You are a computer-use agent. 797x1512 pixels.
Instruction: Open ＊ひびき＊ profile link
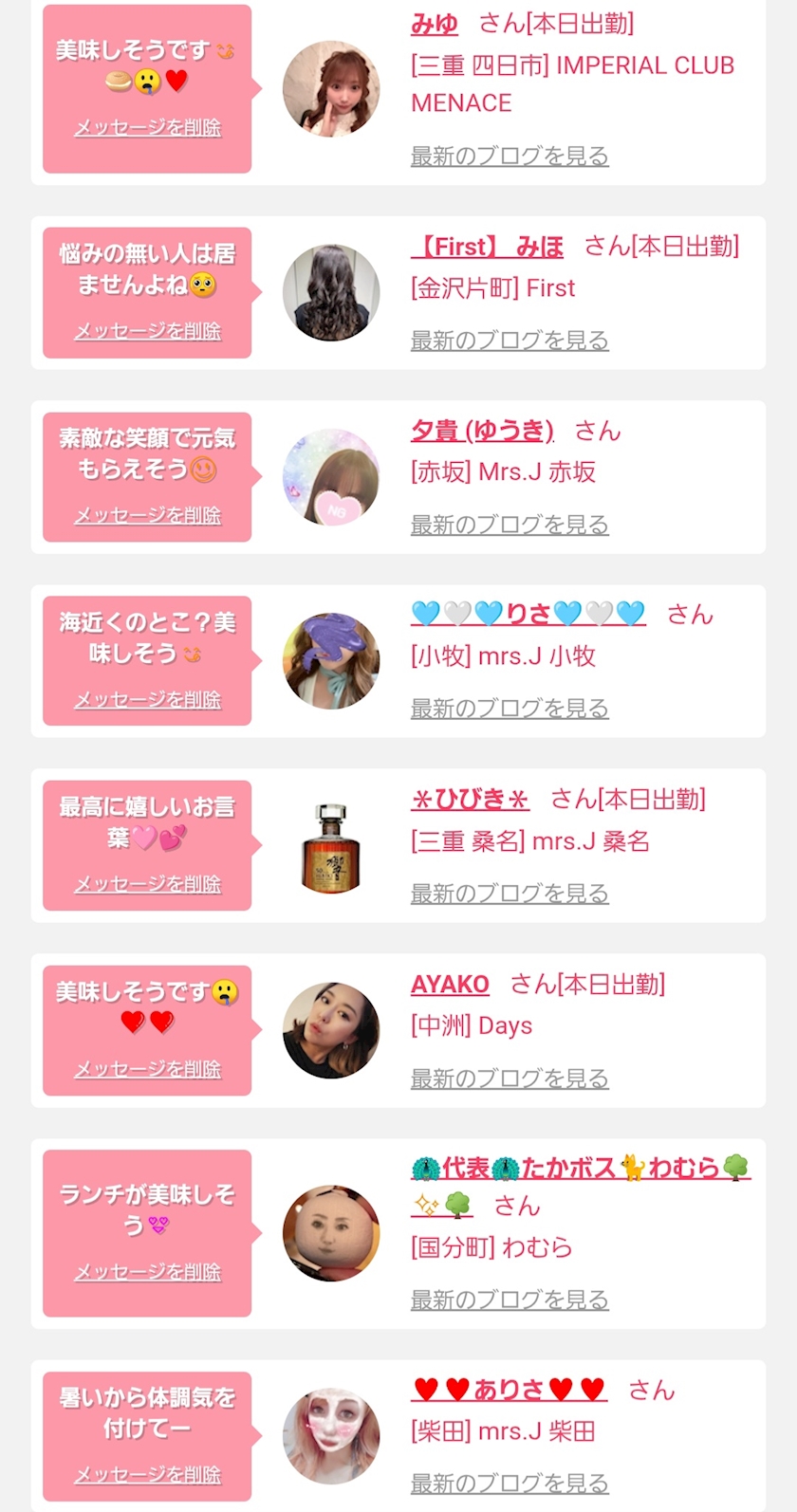tap(470, 800)
